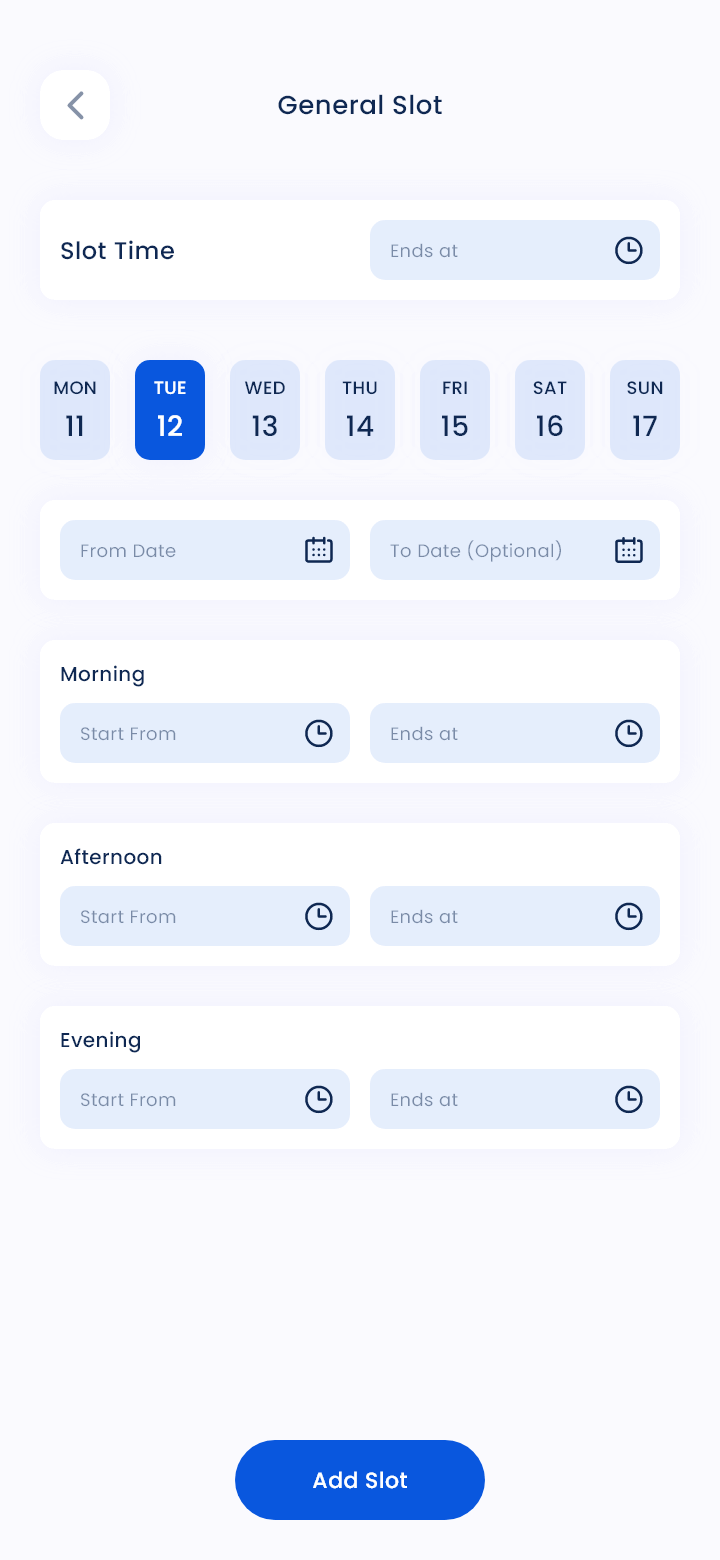Pick Sunday 17
Image resolution: width=720 pixels, height=1560 pixels.
[x=645, y=410]
